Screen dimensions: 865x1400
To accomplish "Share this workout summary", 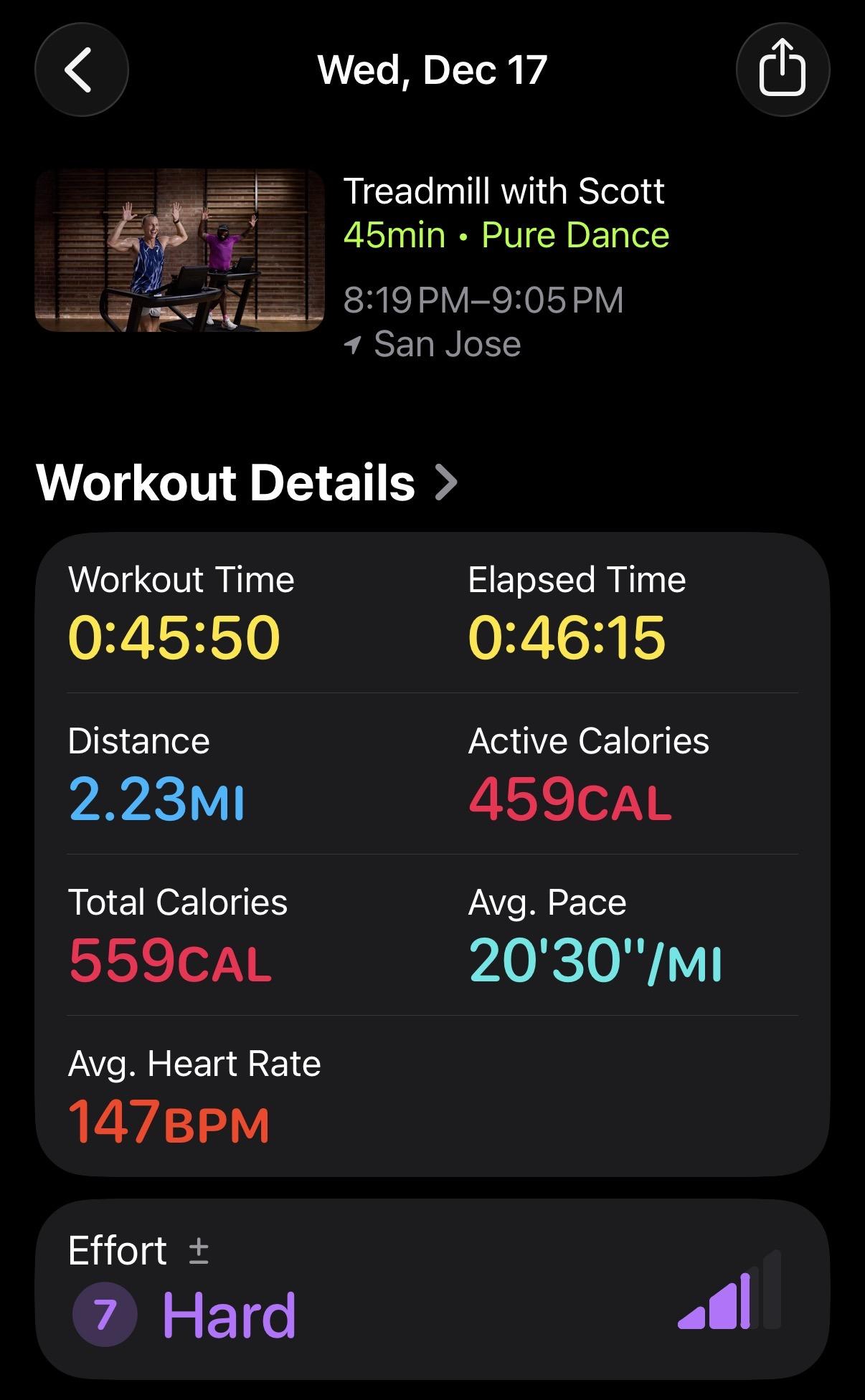I will pos(783,70).
